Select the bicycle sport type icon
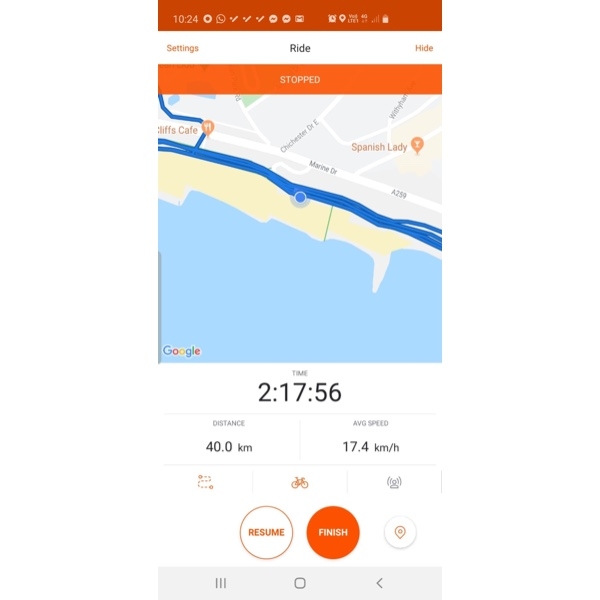This screenshot has height=600, width=600. pos(300,482)
